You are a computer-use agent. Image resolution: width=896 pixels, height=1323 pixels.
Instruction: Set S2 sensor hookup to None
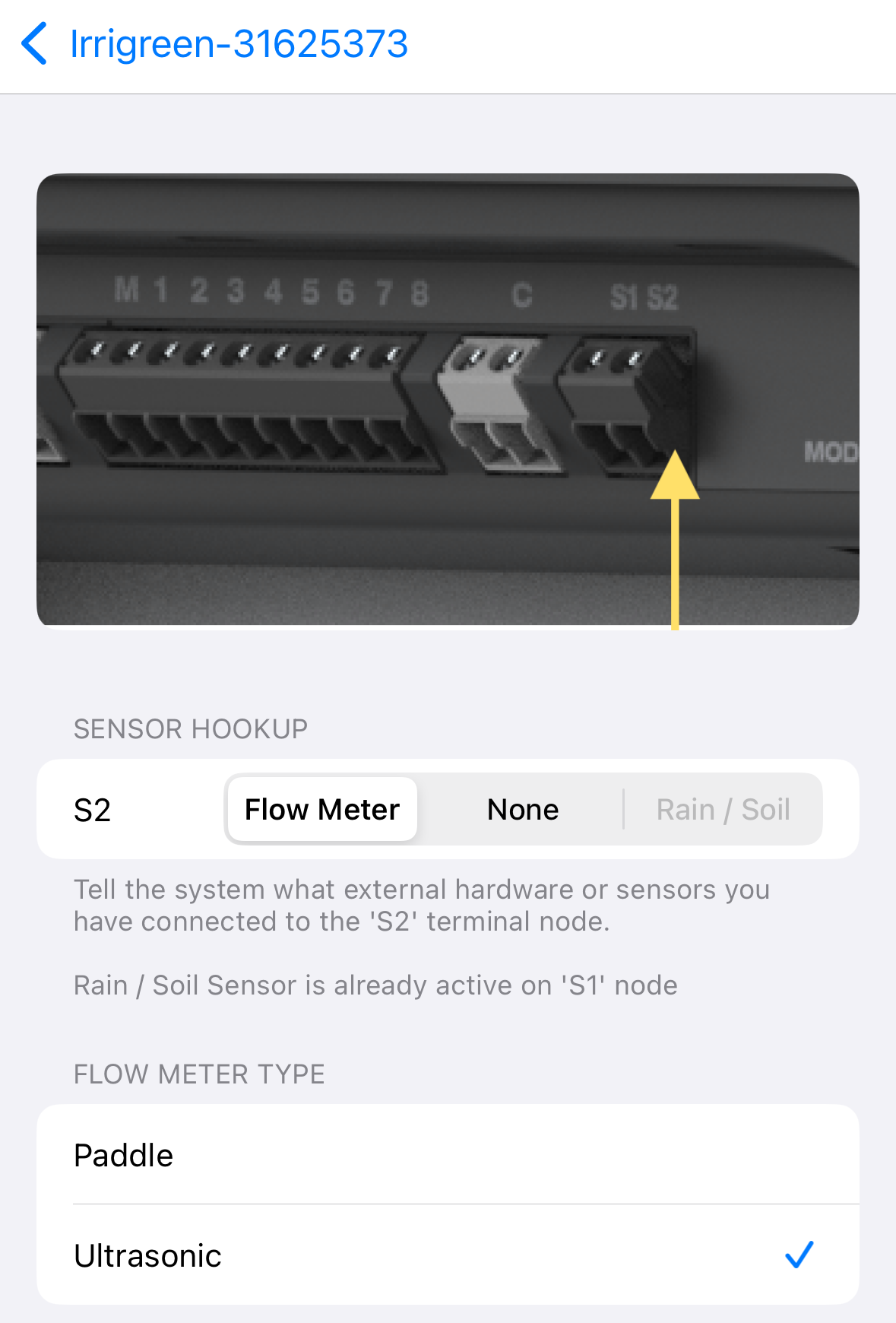tap(523, 810)
